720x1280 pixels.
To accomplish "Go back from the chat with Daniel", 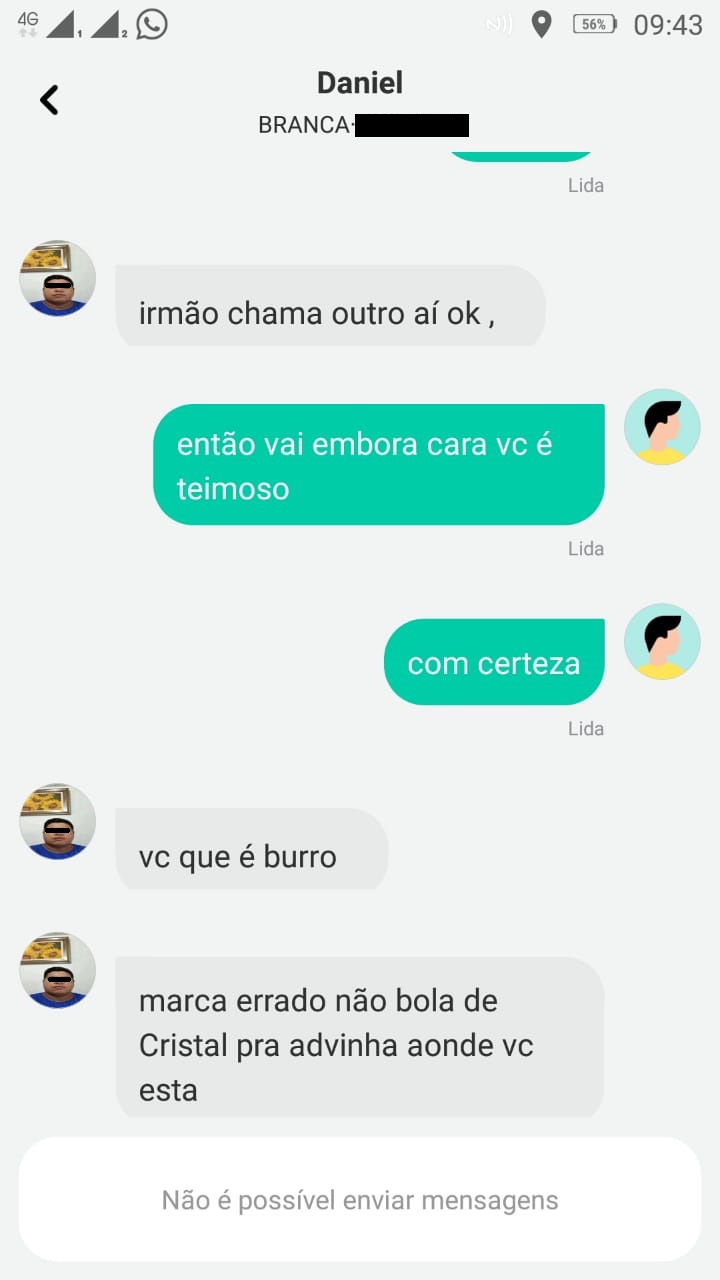I will (x=49, y=100).
